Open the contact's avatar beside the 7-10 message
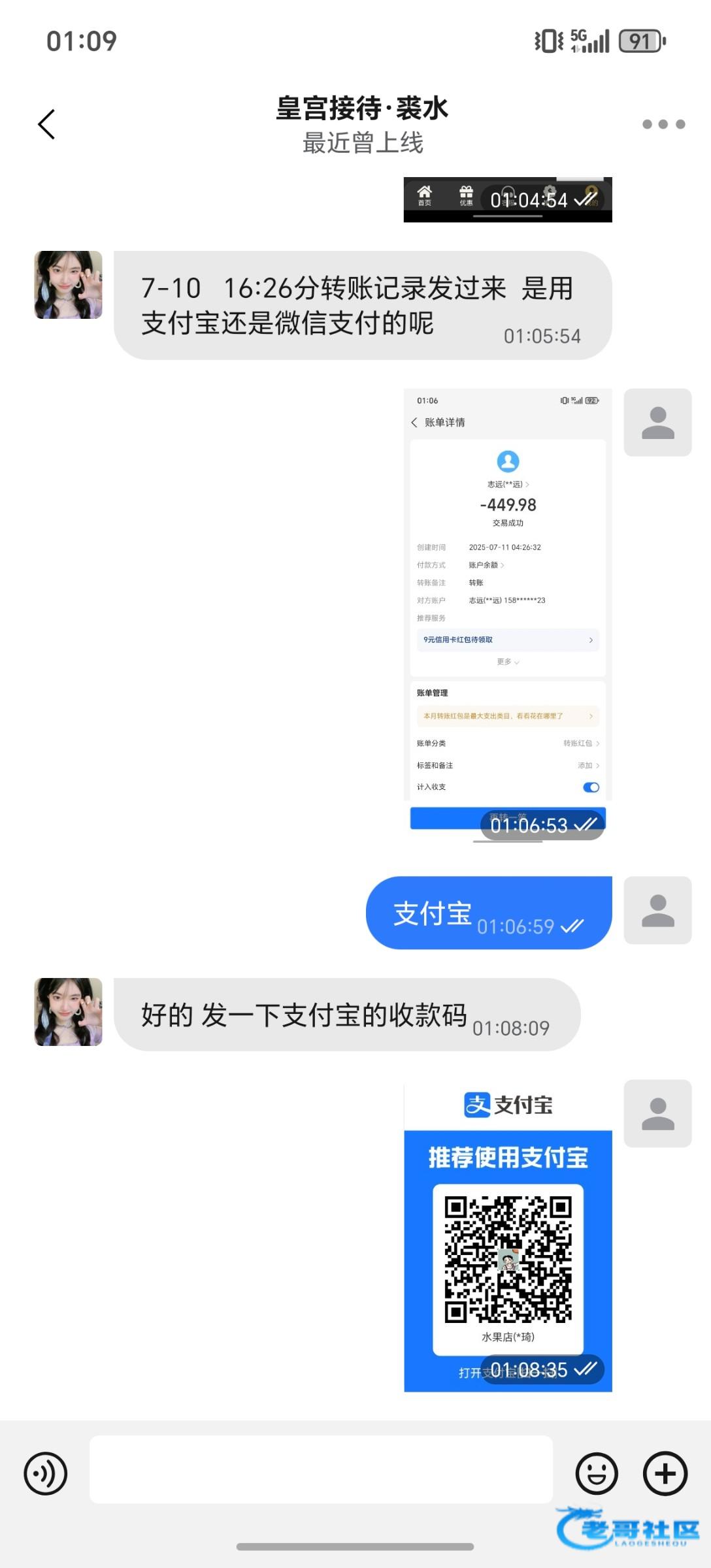 [68, 285]
